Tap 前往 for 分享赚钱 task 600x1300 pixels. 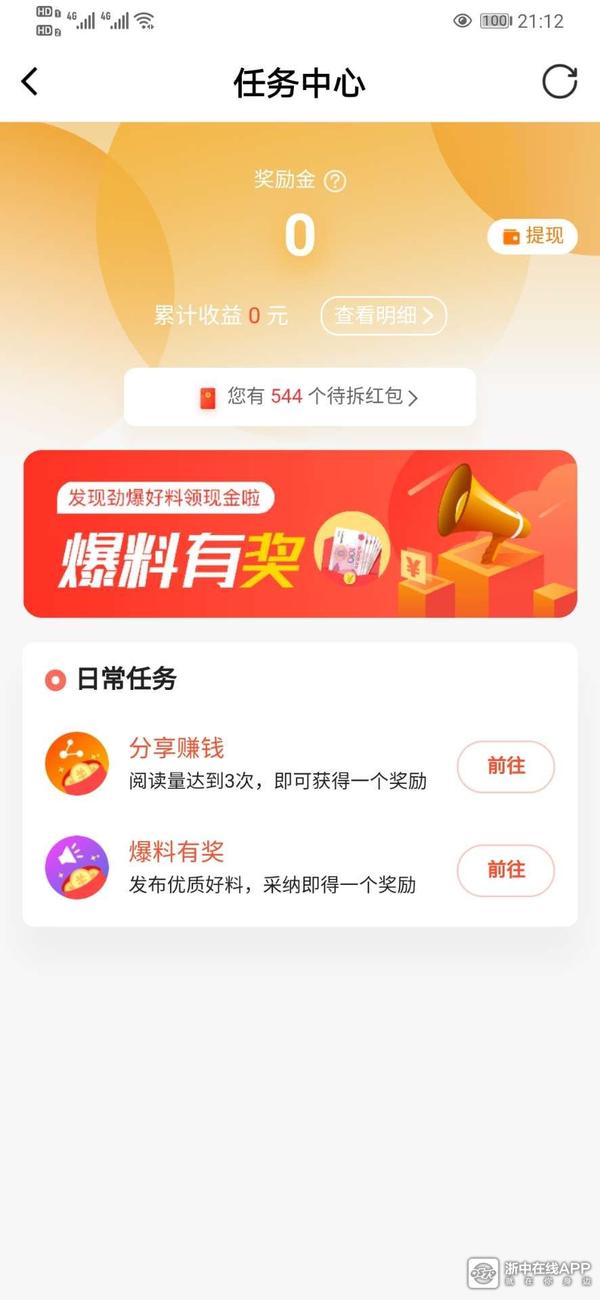coord(506,767)
